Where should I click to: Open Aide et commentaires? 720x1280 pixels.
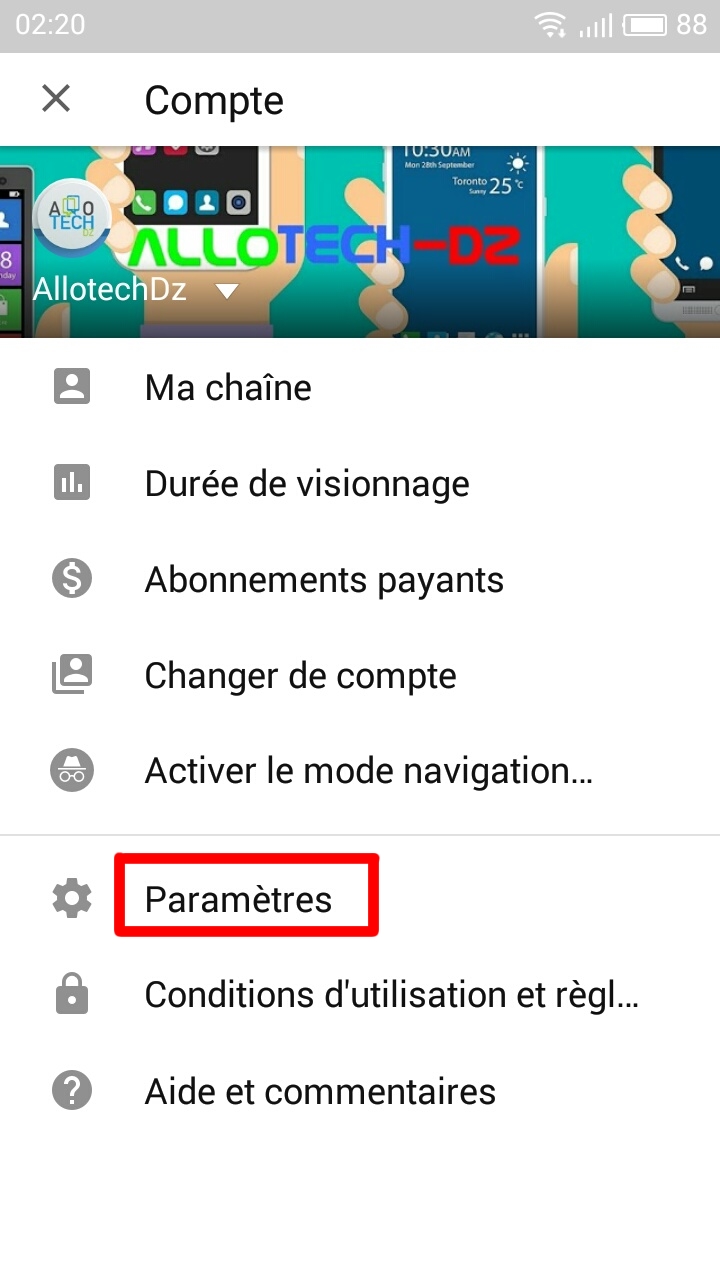(320, 1091)
